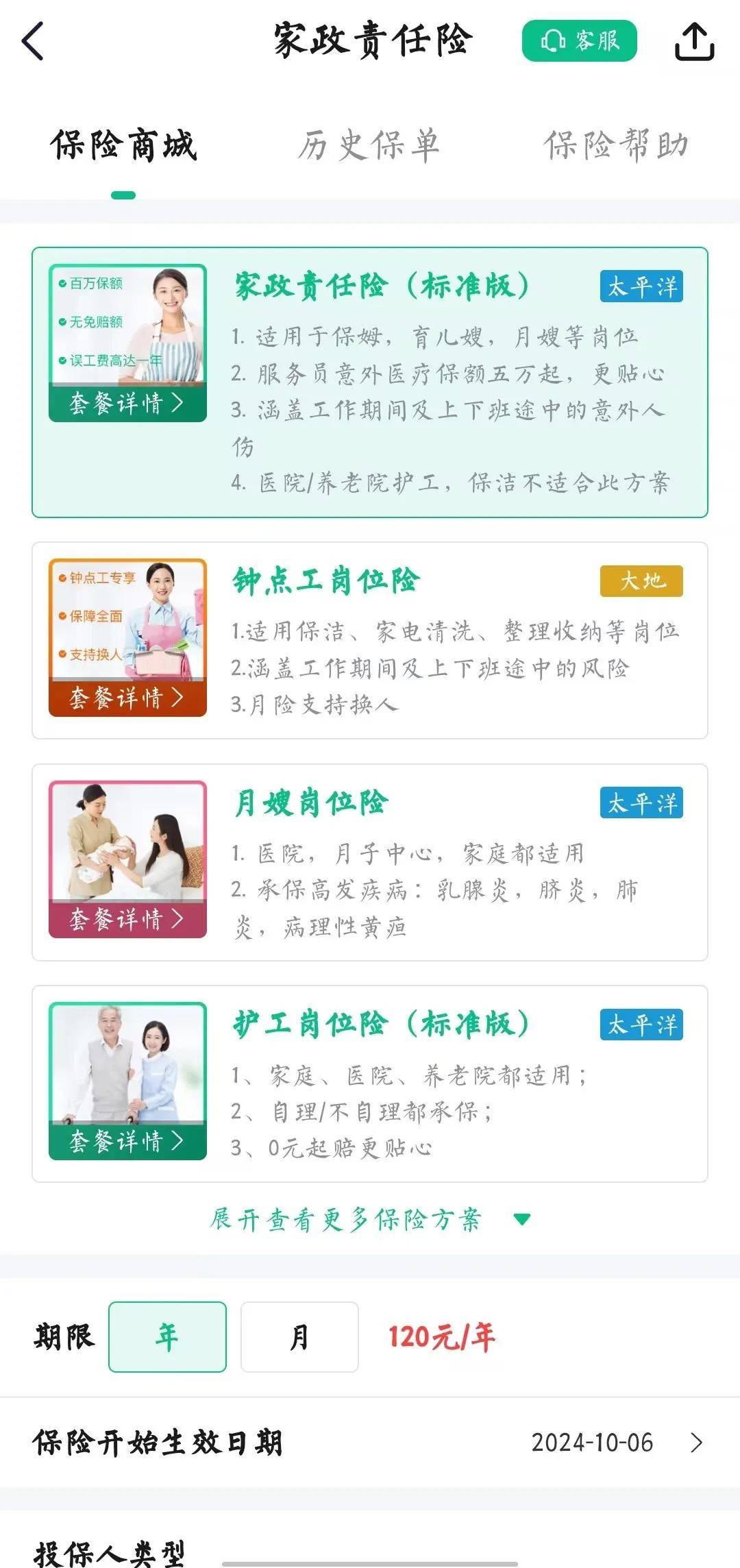View 套餐详情 for 月嫂岗位险
Screen dimensions: 740x1568
pyautogui.click(x=127, y=920)
